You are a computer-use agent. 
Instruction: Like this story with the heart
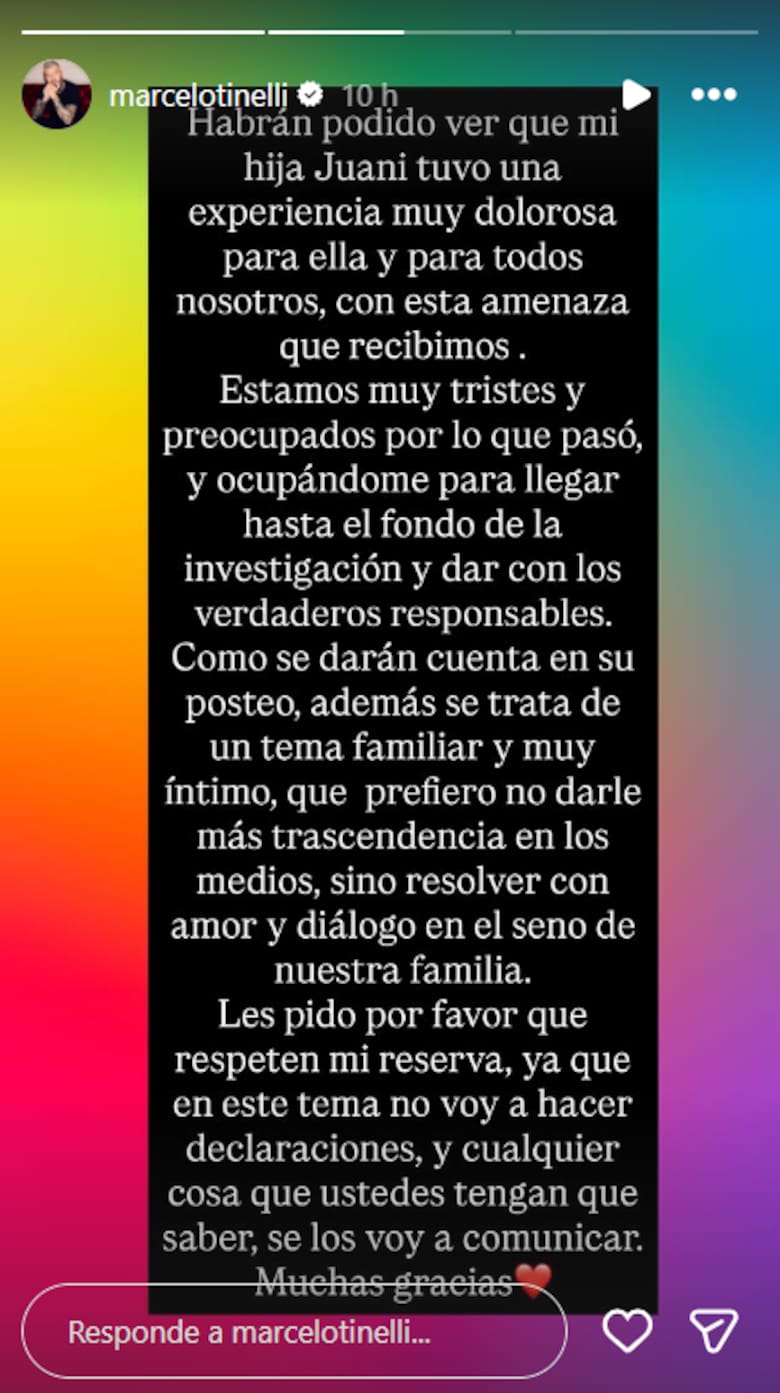627,1331
